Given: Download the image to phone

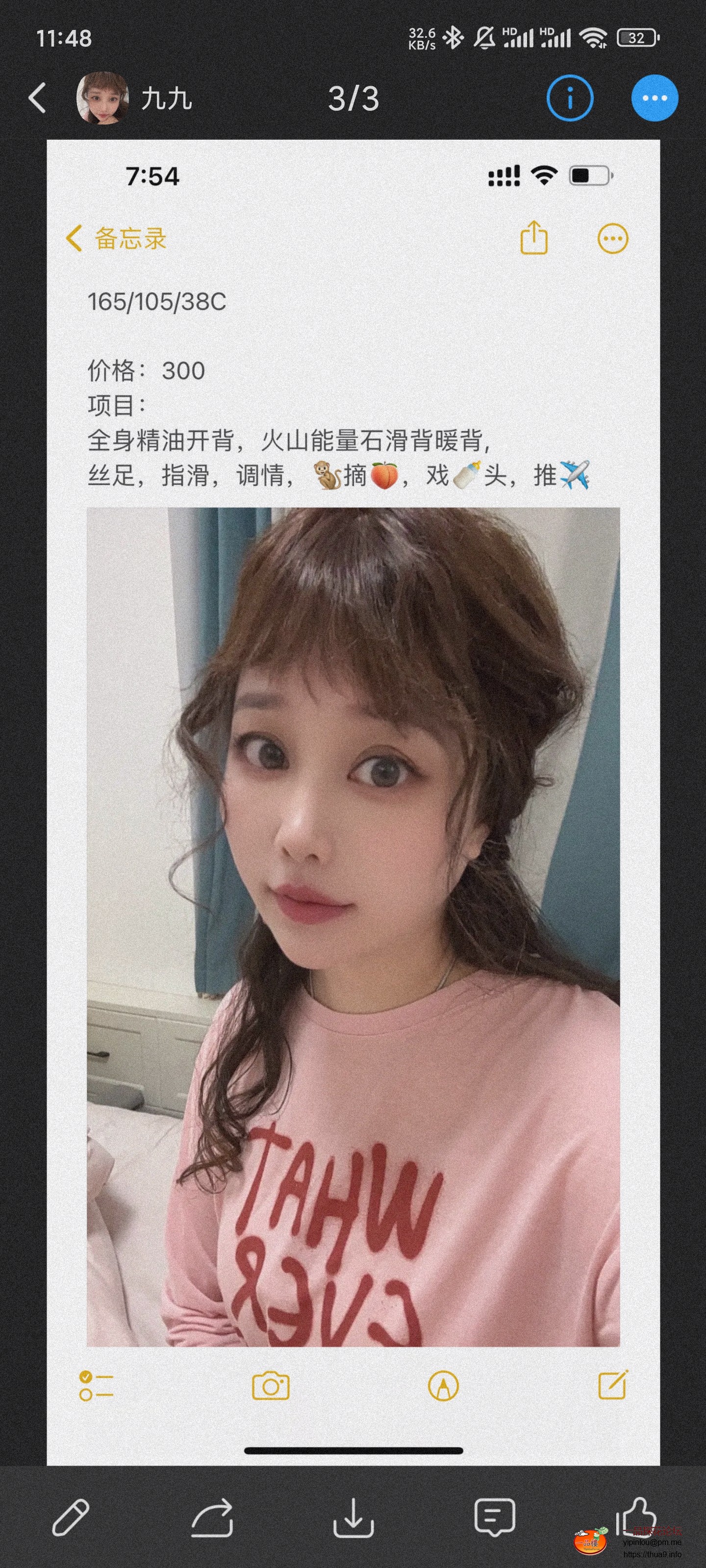Looking at the screenshot, I should pos(353,1518).
